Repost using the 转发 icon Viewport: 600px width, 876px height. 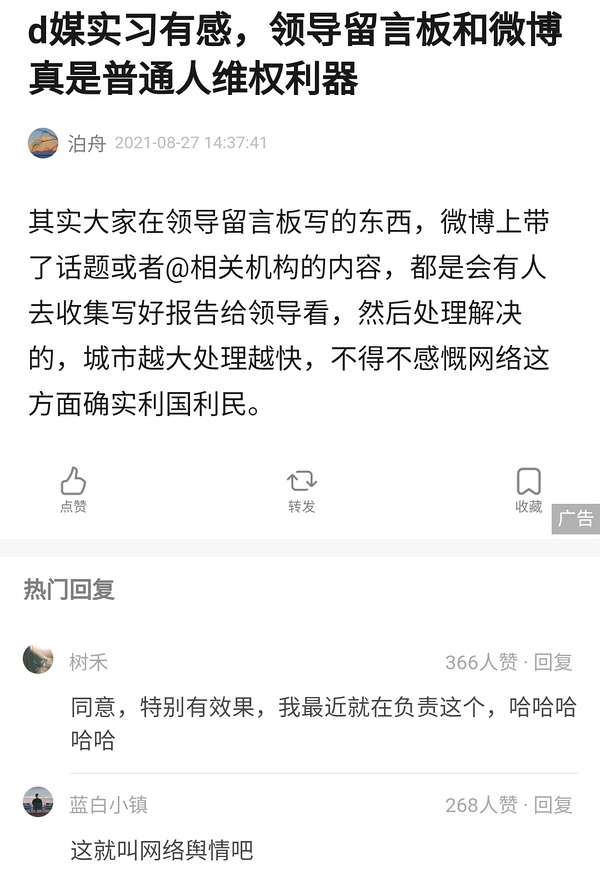click(301, 489)
